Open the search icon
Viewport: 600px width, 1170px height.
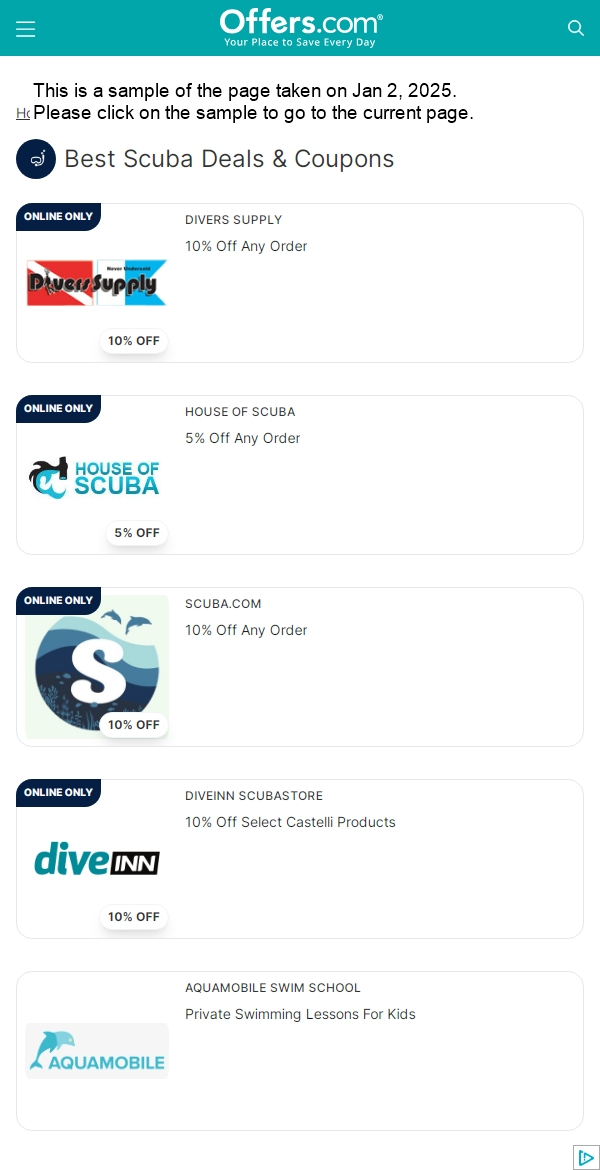(x=576, y=28)
